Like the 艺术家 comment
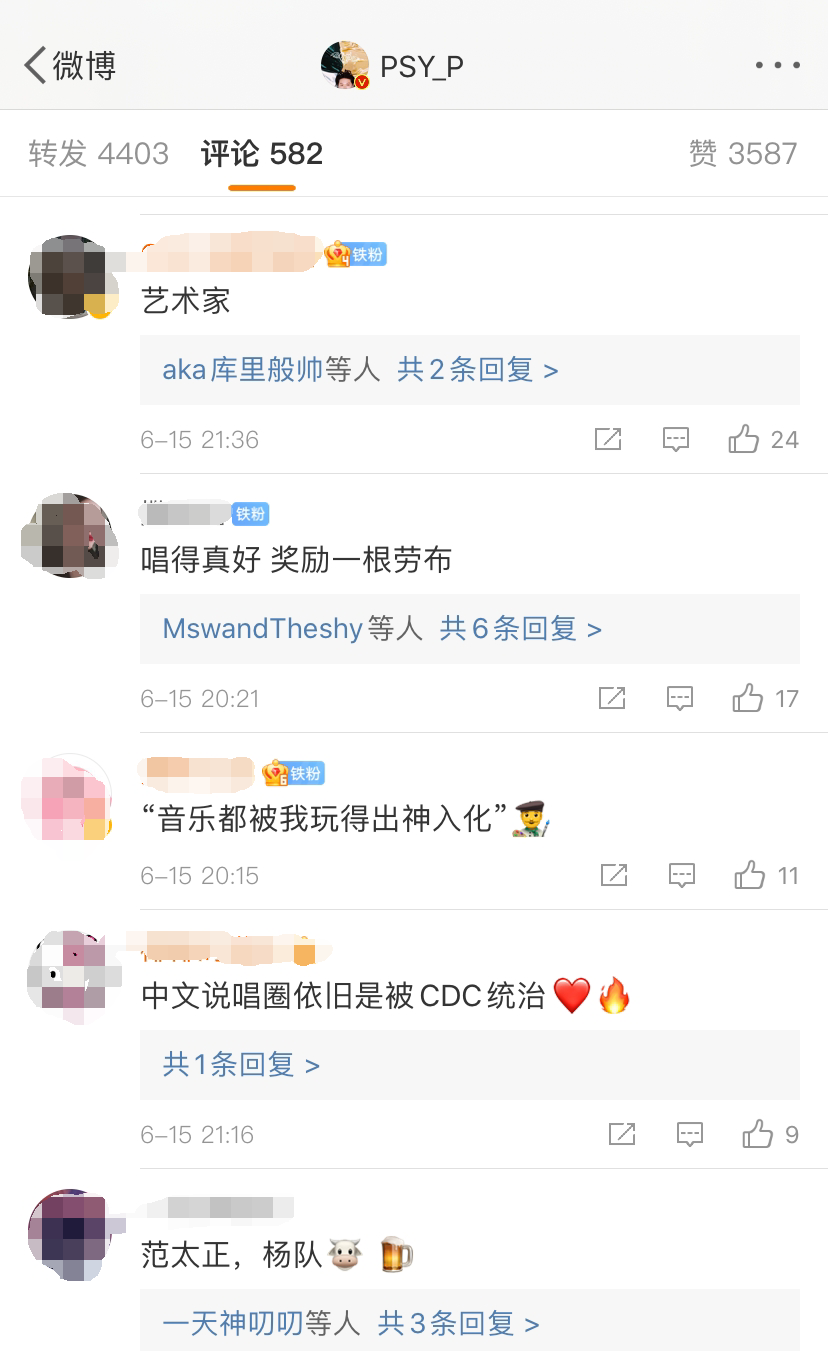Viewport: 828px width, 1351px height. click(x=745, y=439)
